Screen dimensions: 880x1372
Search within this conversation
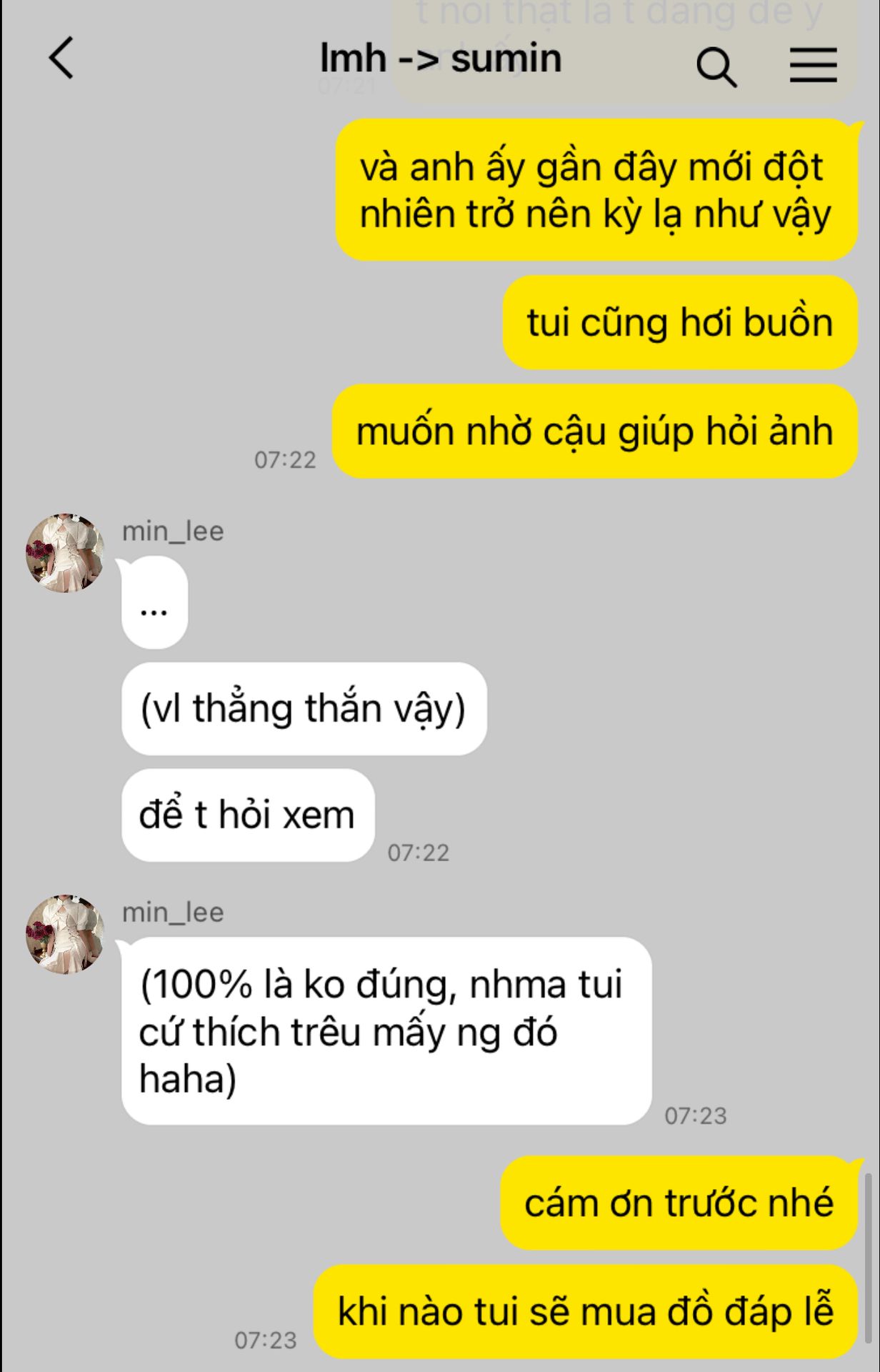click(x=716, y=67)
